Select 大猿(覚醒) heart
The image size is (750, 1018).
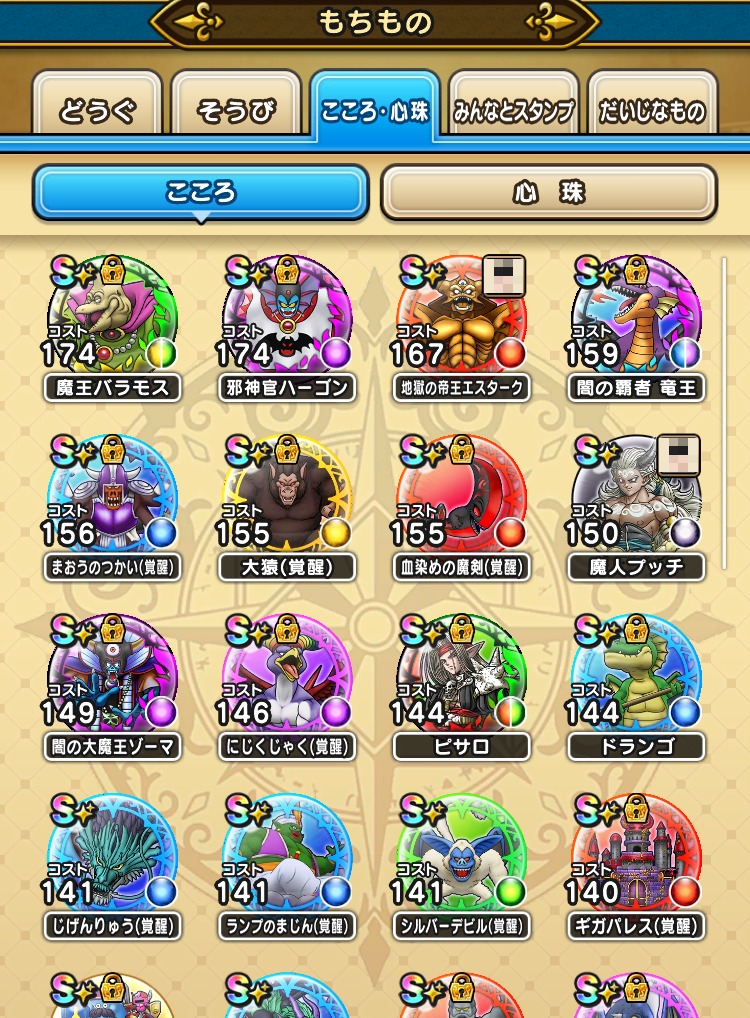287,498
